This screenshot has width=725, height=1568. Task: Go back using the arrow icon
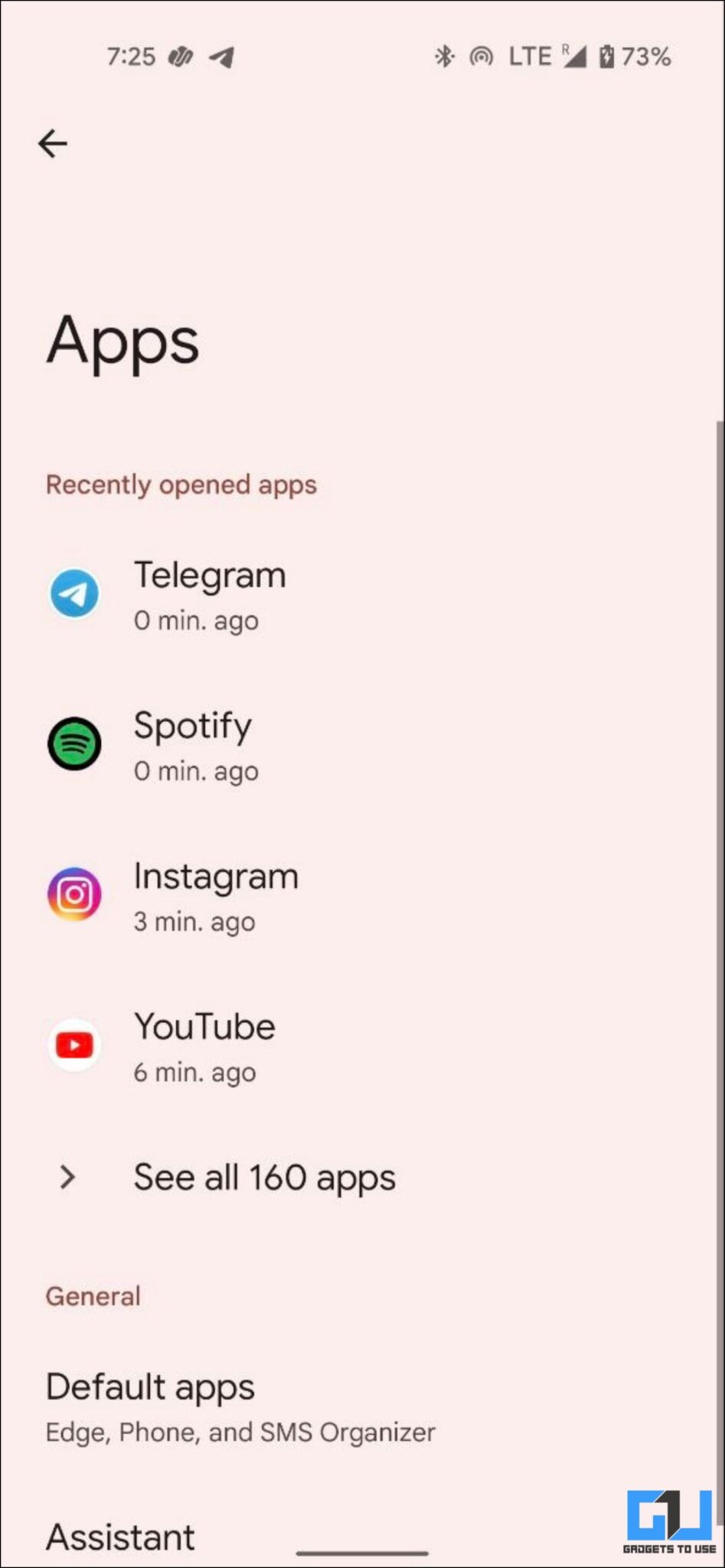(53, 143)
